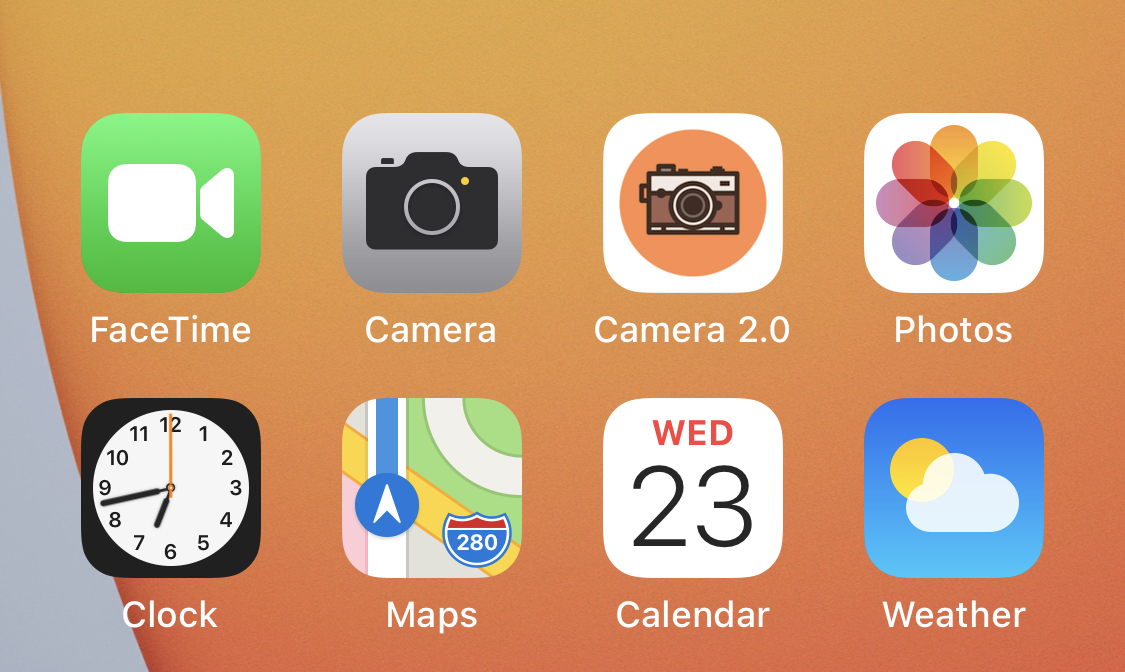
Task: Open the Maps app
Action: tap(432, 488)
